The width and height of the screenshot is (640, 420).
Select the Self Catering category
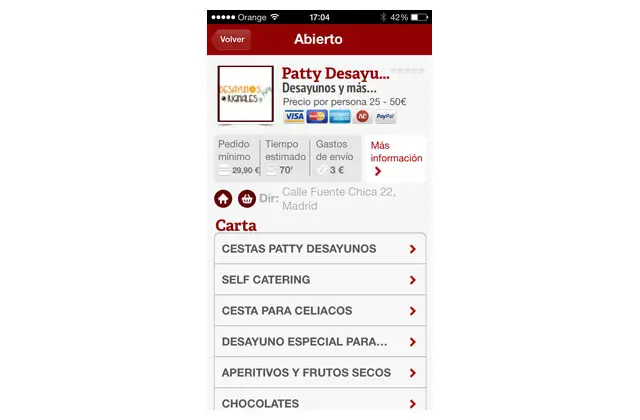coord(320,280)
